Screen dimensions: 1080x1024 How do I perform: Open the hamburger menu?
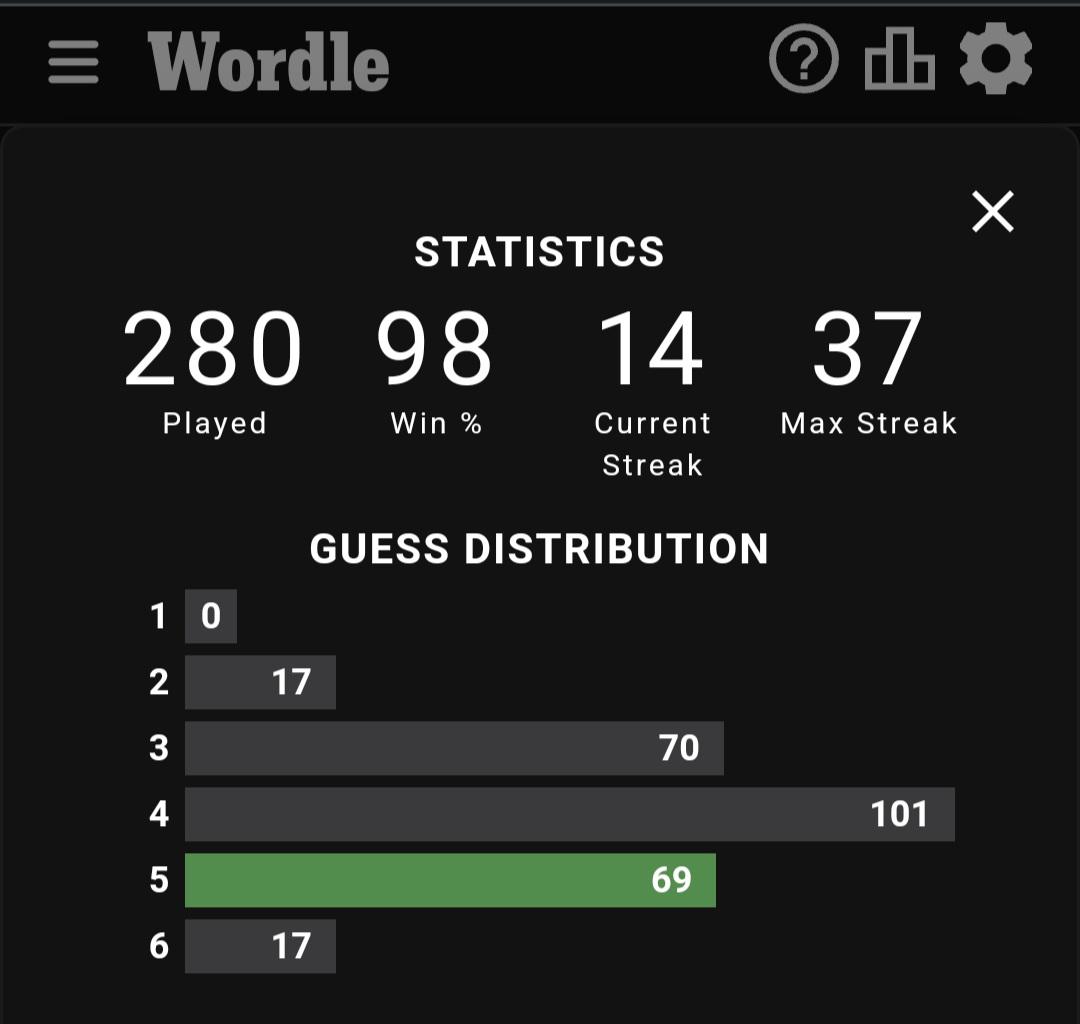tap(74, 62)
